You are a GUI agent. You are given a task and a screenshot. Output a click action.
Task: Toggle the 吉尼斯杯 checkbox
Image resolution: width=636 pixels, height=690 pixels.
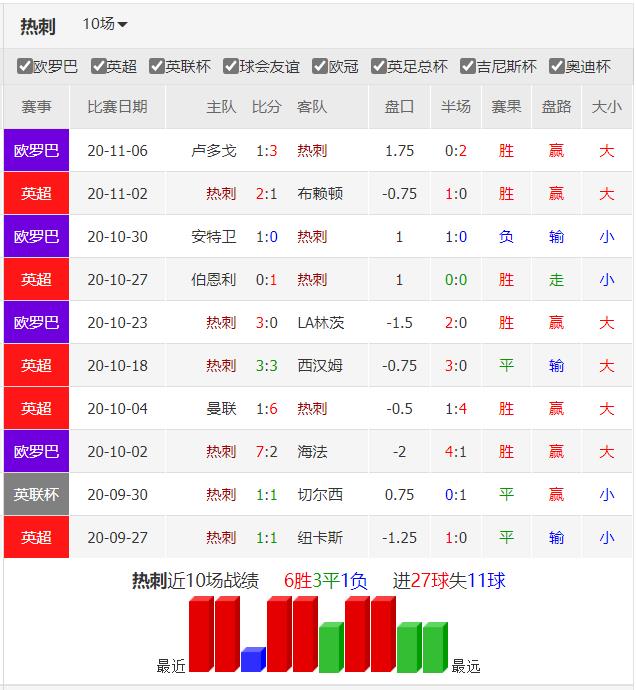[468, 66]
